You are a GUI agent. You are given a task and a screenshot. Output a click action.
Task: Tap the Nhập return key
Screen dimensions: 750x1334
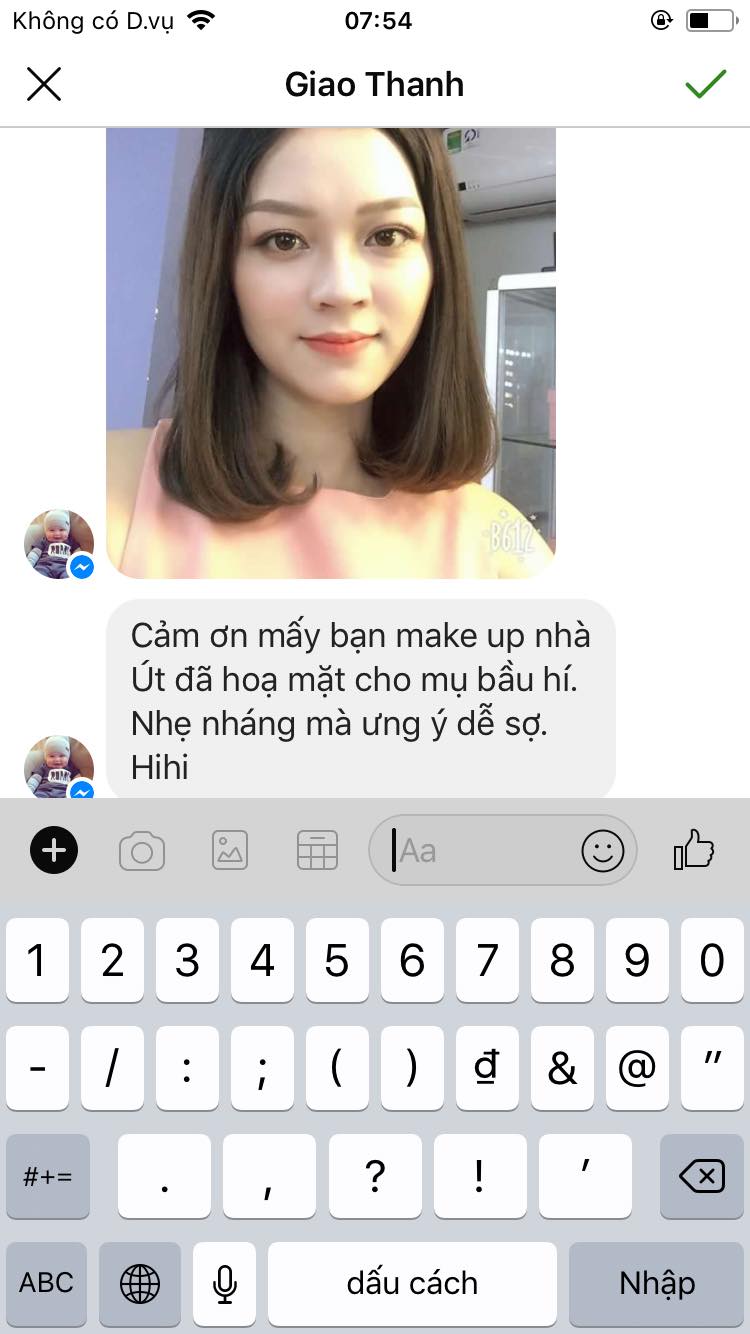pos(657,1284)
